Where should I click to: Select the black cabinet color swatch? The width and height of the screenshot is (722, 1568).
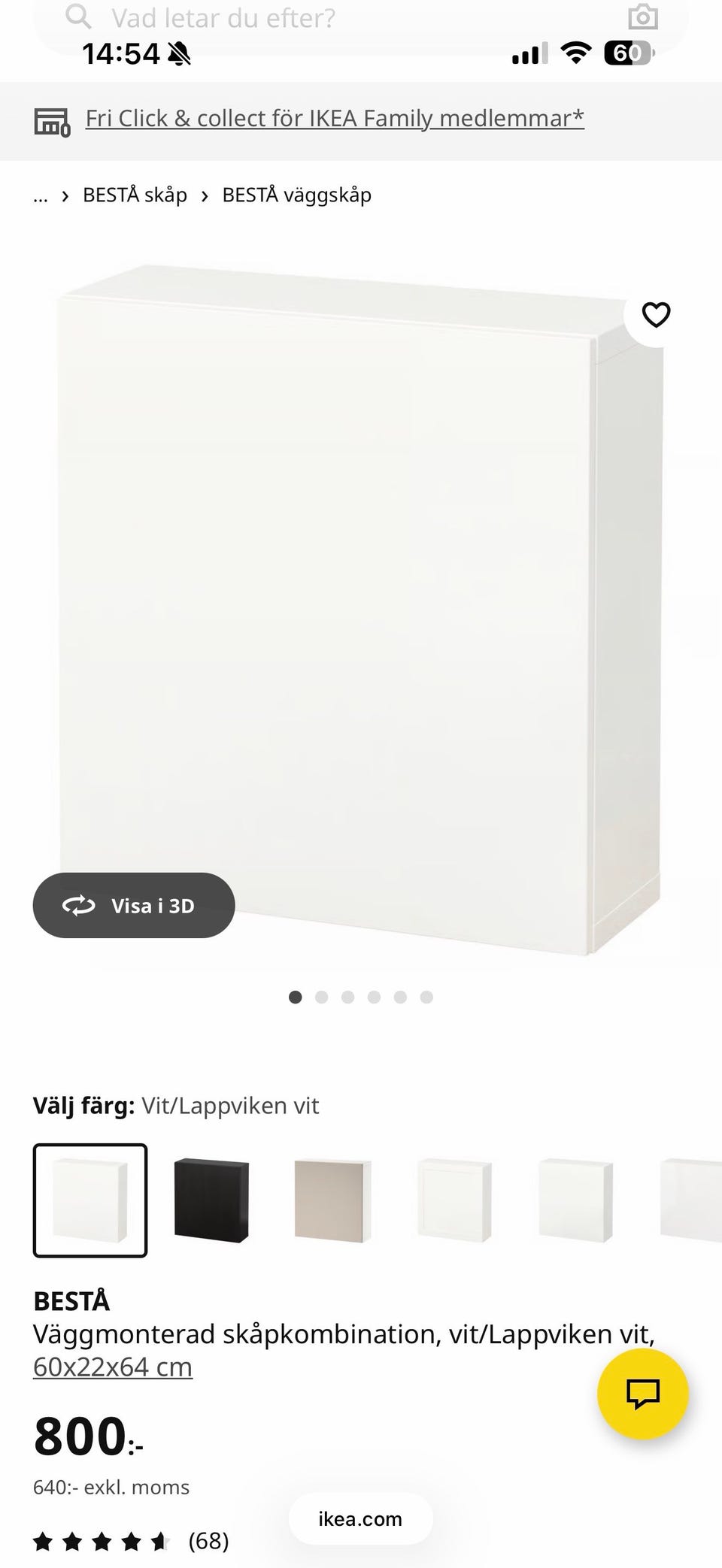point(211,1200)
